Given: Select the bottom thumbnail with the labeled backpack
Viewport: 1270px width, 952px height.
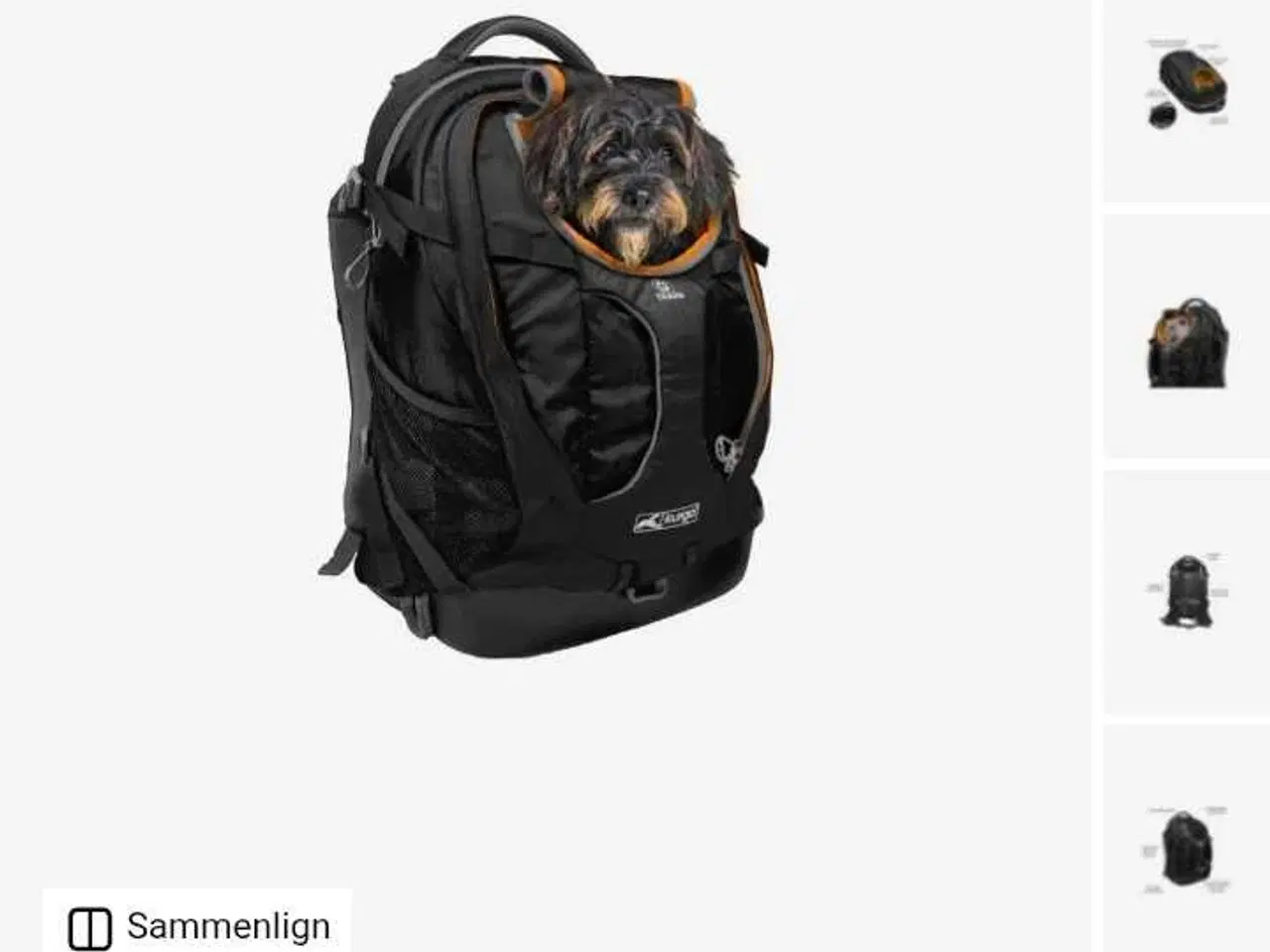Looking at the screenshot, I should (1188, 848).
